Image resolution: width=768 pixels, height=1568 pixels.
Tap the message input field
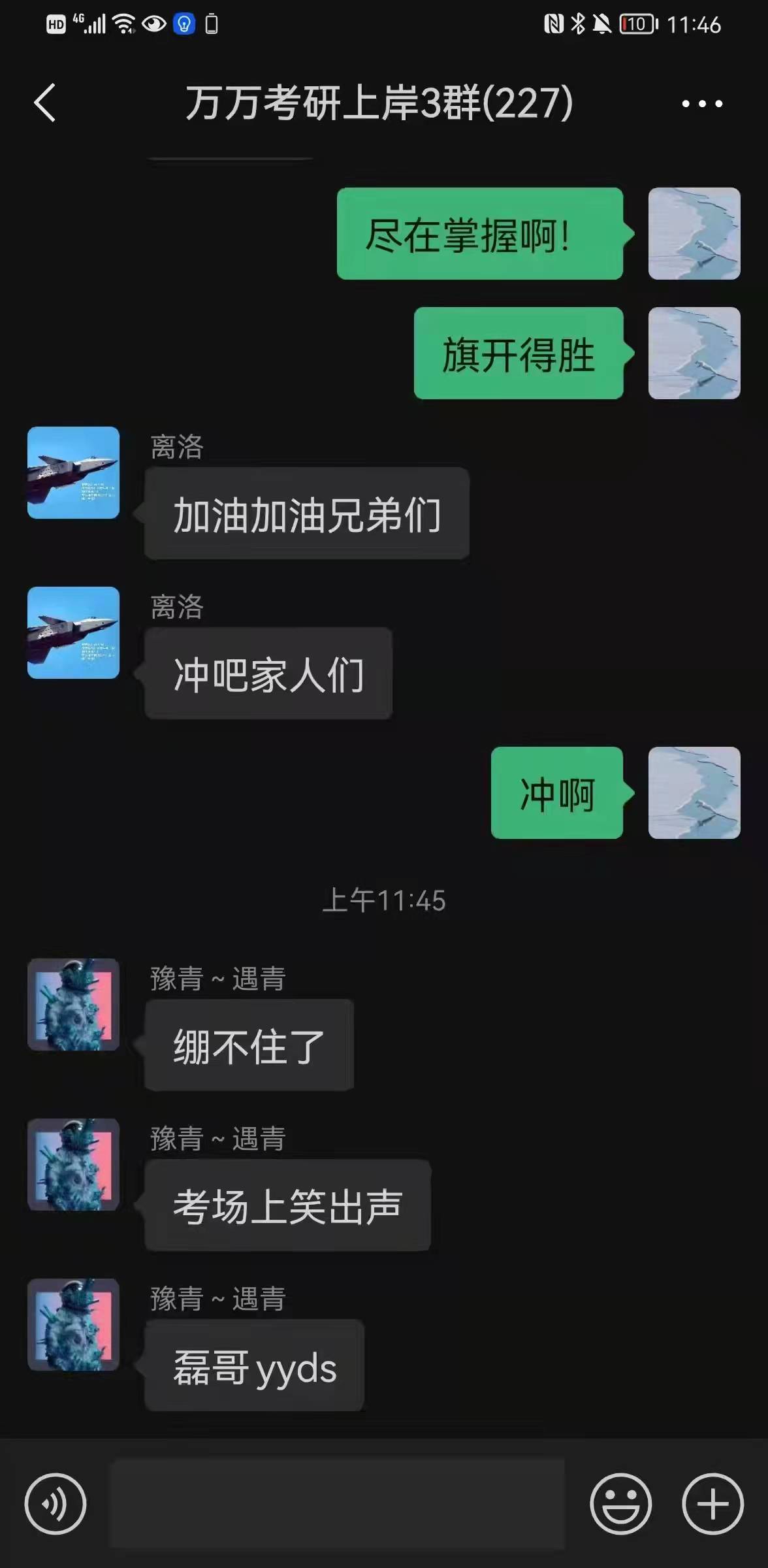(337, 1503)
